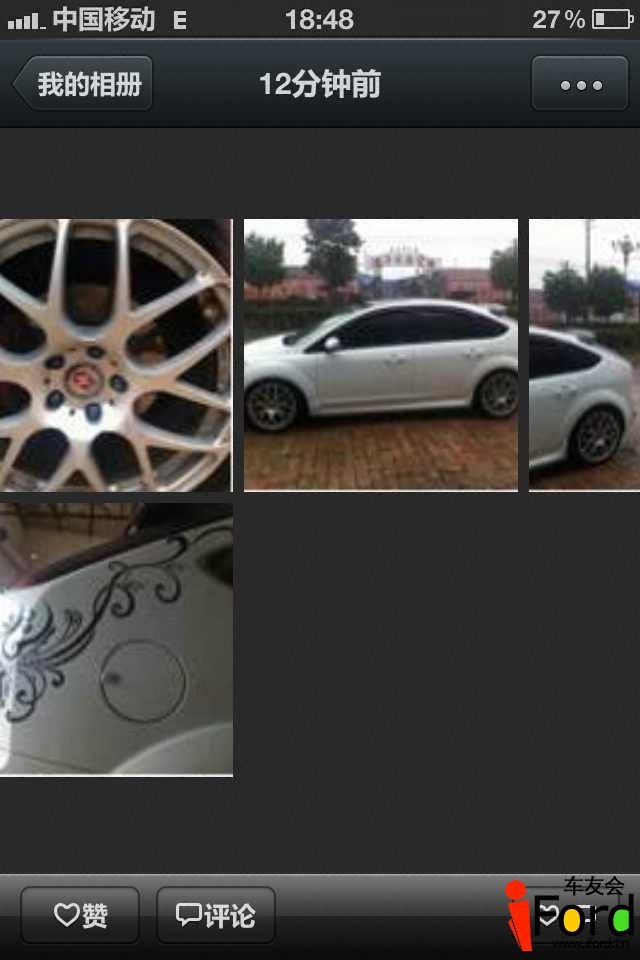Open the wheel rim close-up photo
This screenshot has width=640, height=960.
[115, 355]
